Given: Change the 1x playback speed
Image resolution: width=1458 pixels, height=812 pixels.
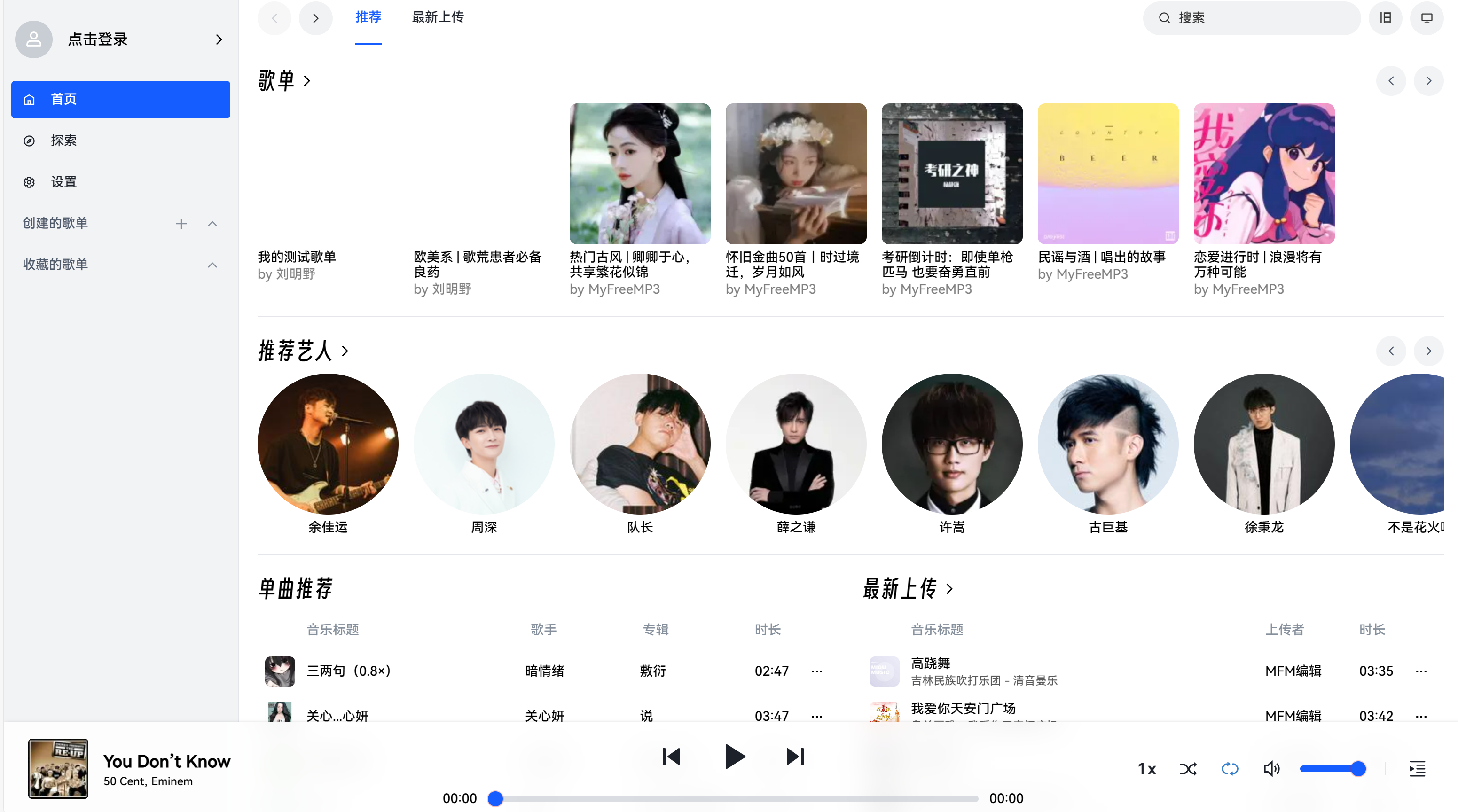Looking at the screenshot, I should (1147, 769).
